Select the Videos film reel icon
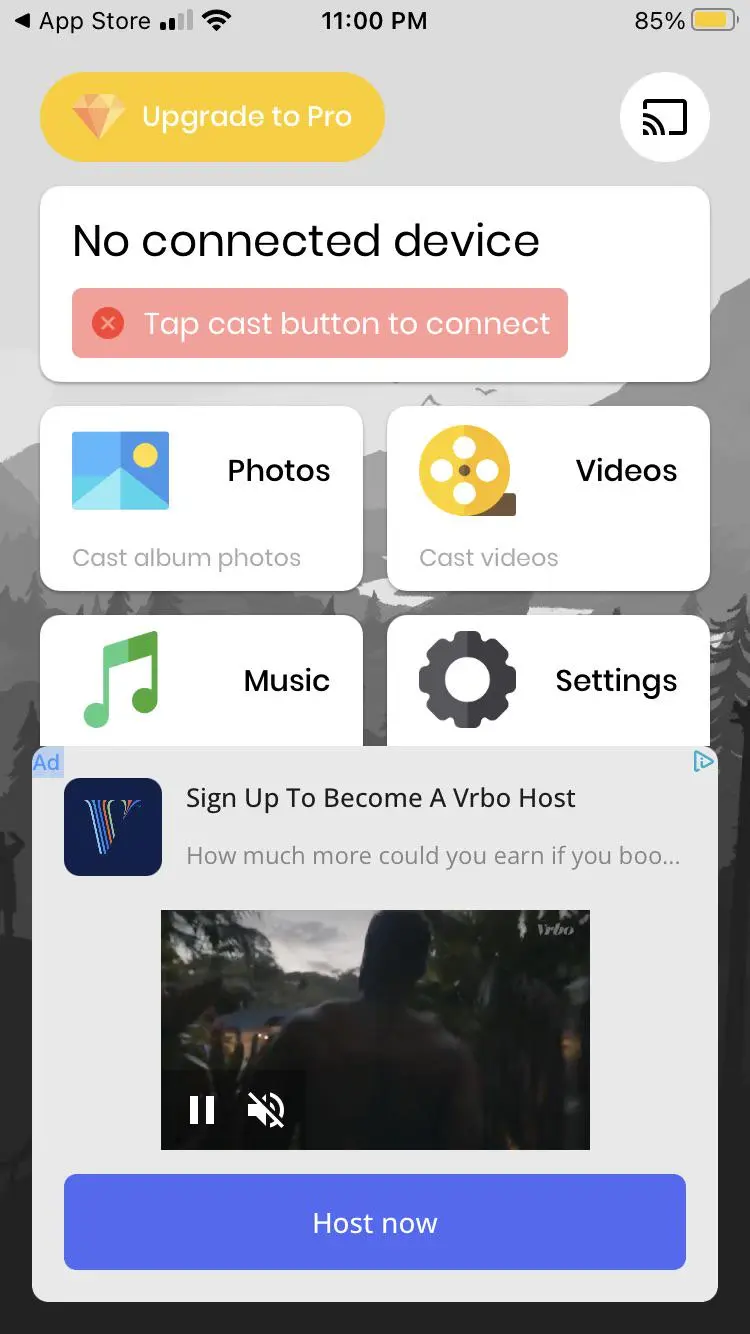750x1334 pixels. coord(466,470)
